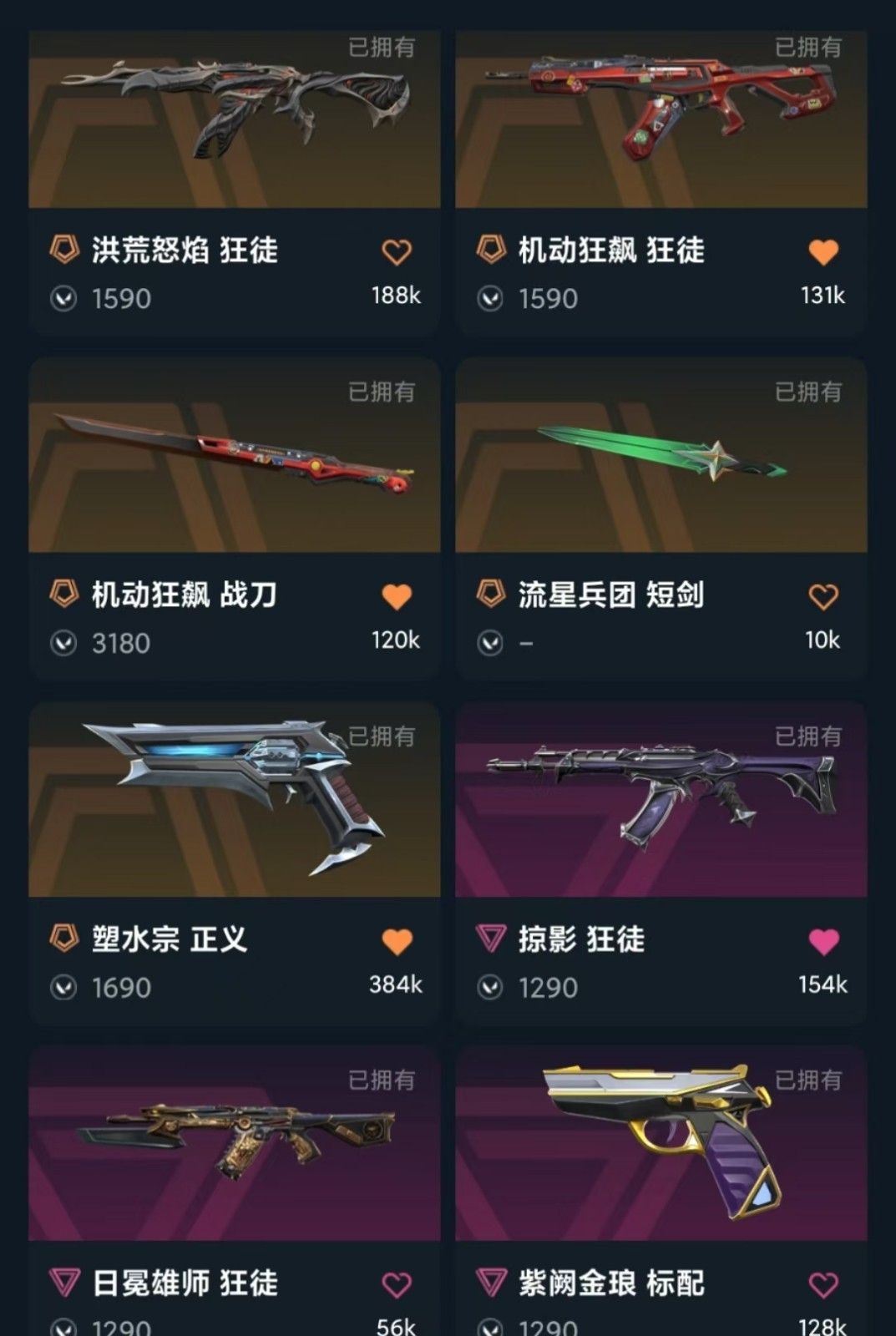Image resolution: width=896 pixels, height=1336 pixels.
Task: Open the 塑水宗 正义 skin card
Action: click(x=234, y=802)
